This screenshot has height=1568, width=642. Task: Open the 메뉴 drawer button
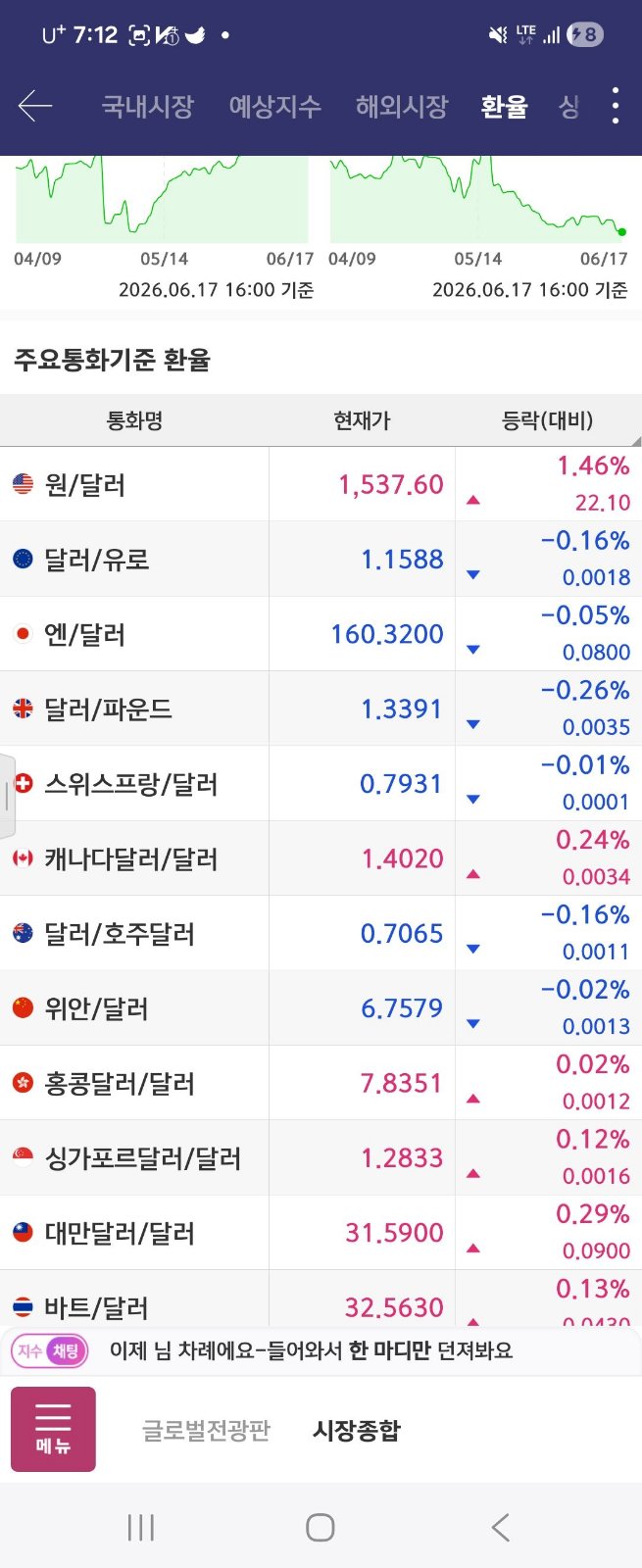53,1429
